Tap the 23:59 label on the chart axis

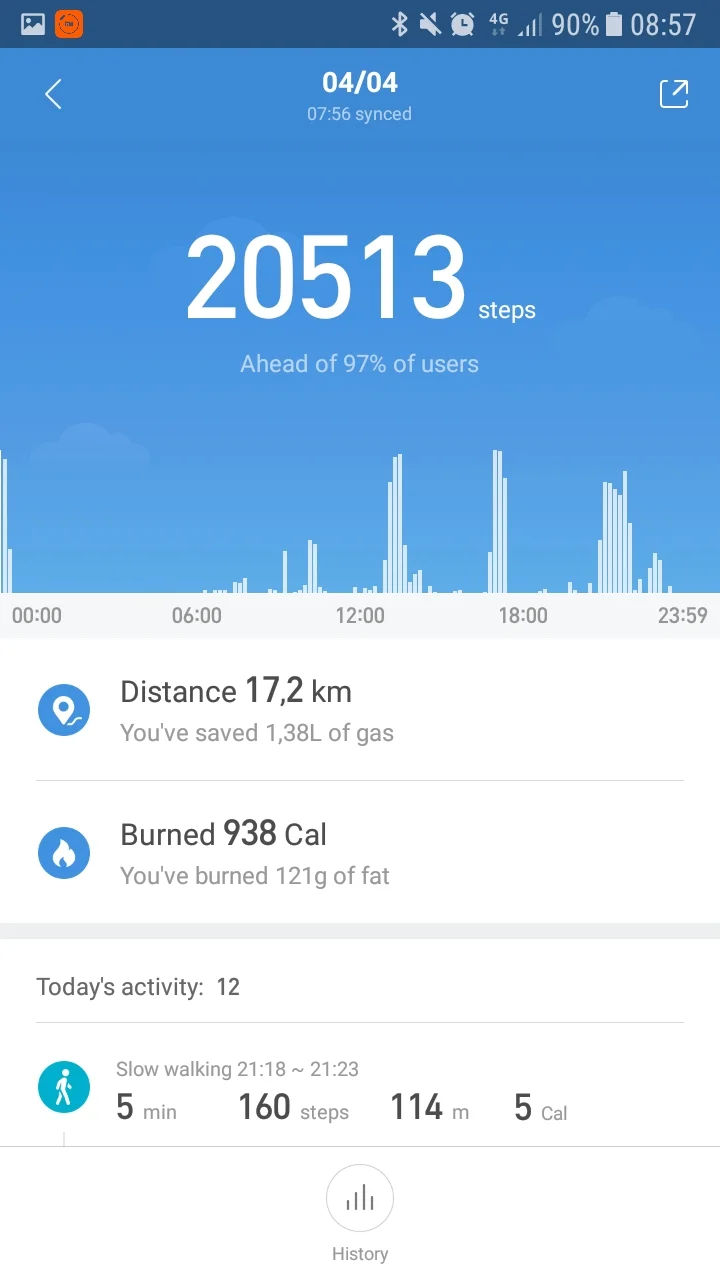681,615
